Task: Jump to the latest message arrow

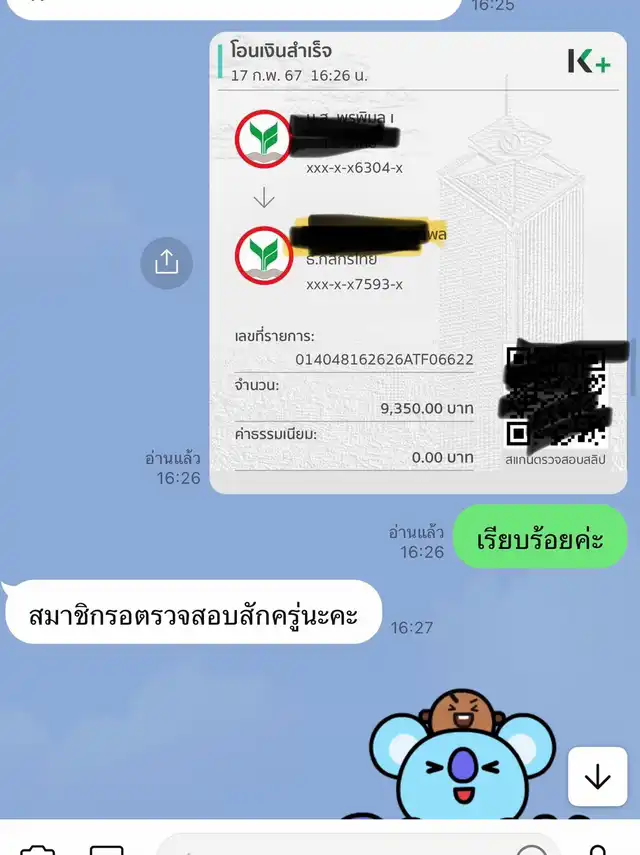Action: (597, 776)
